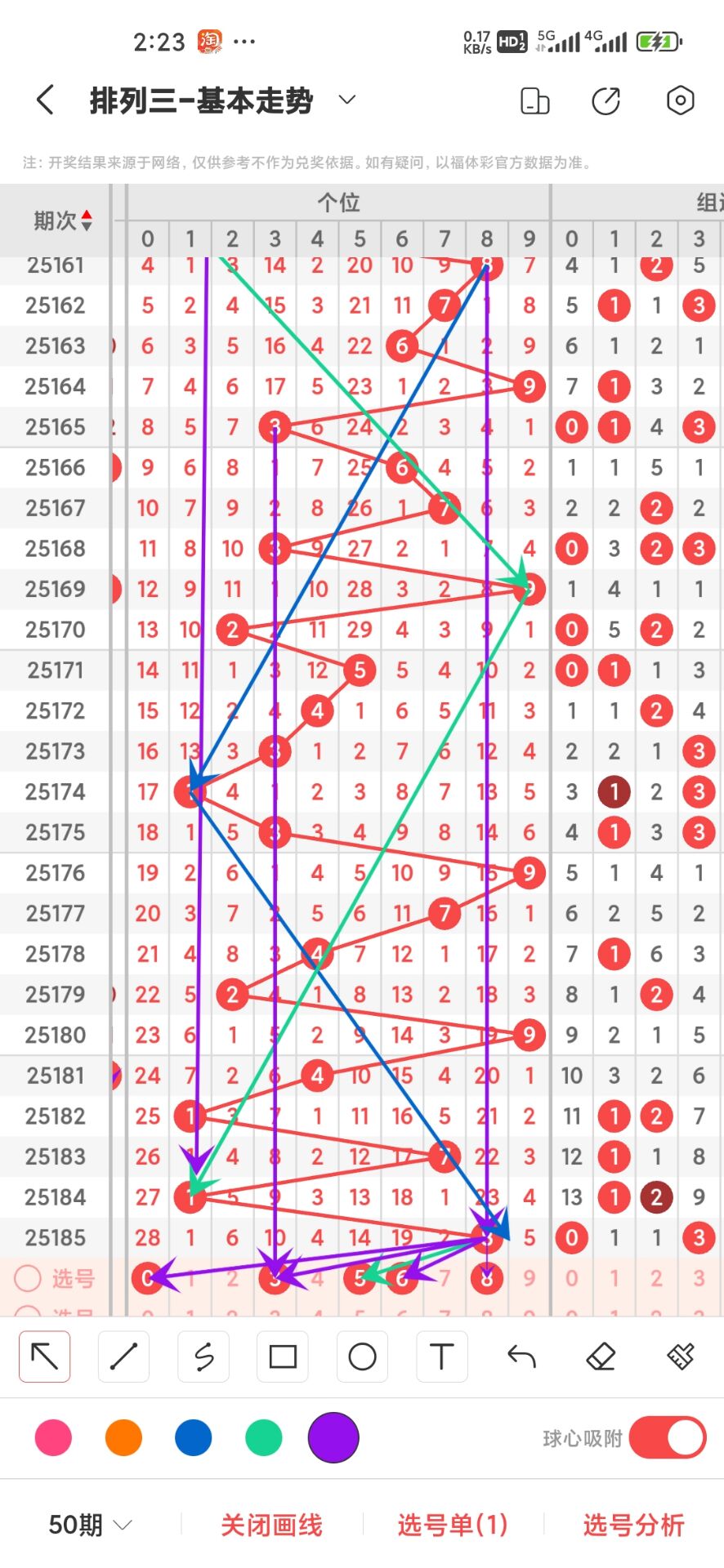
Task: Share this trend chart
Action: click(606, 100)
